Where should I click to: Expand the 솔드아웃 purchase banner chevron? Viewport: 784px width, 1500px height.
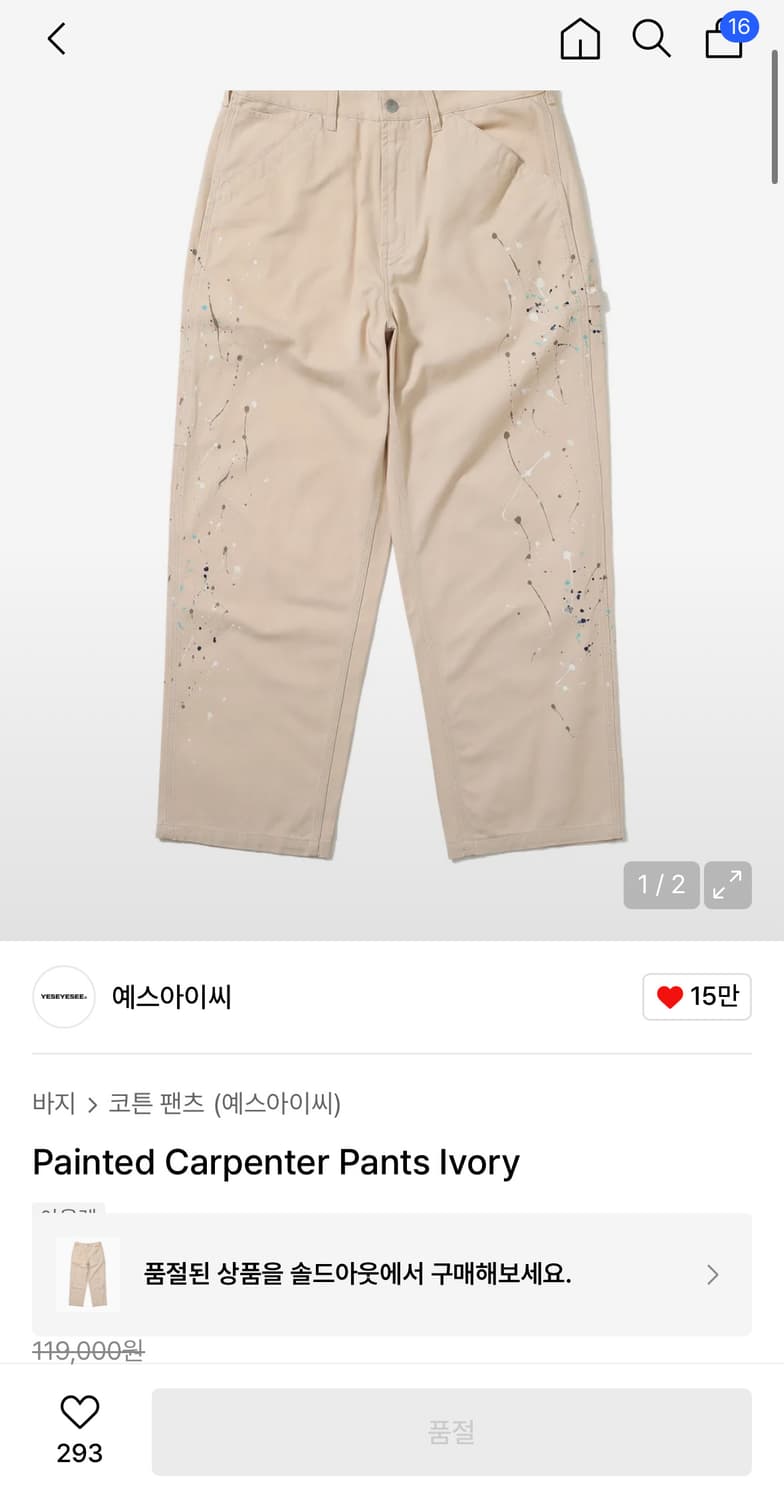tap(712, 1275)
